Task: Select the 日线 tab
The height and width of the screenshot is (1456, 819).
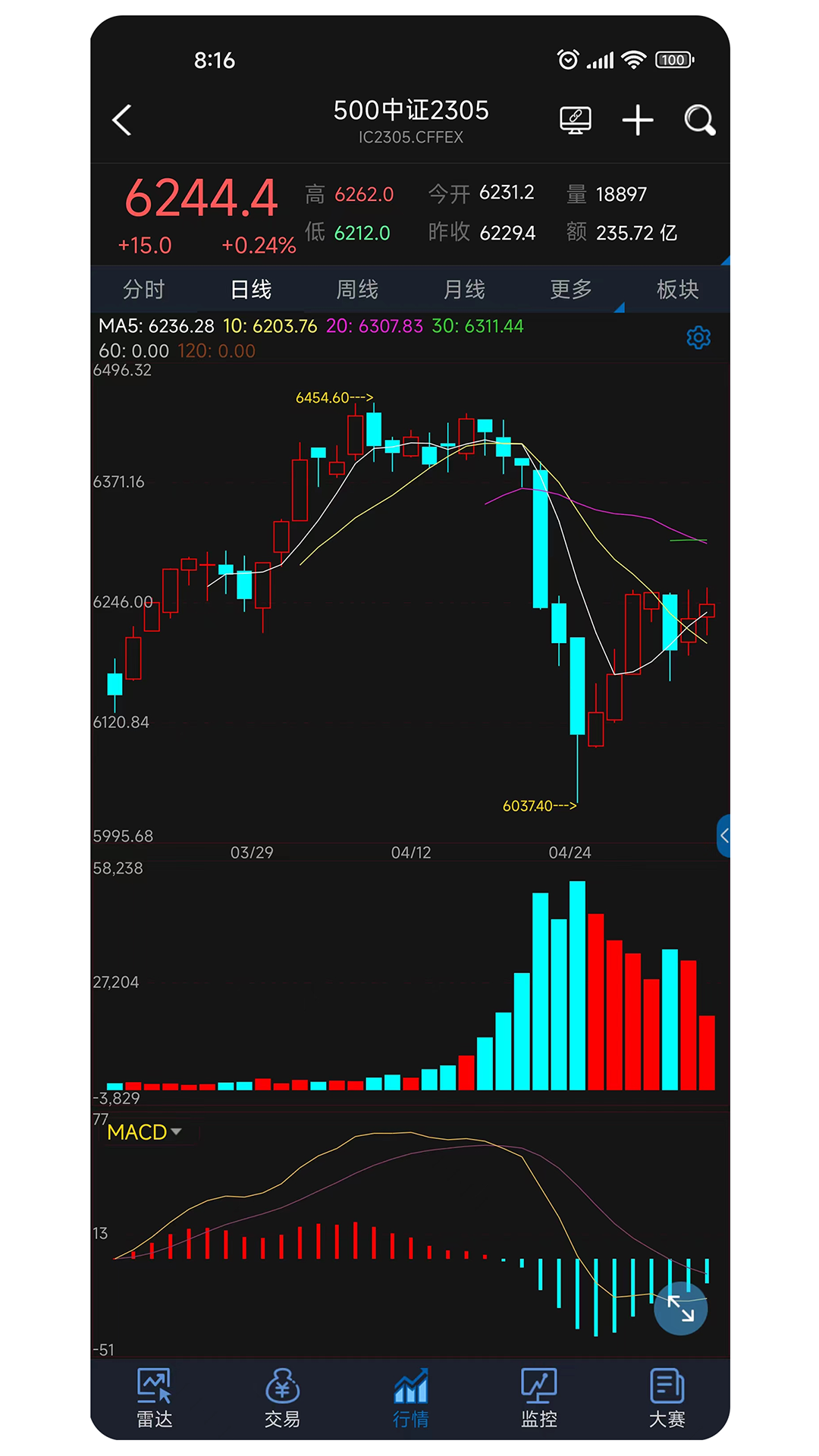Action: pos(251,289)
